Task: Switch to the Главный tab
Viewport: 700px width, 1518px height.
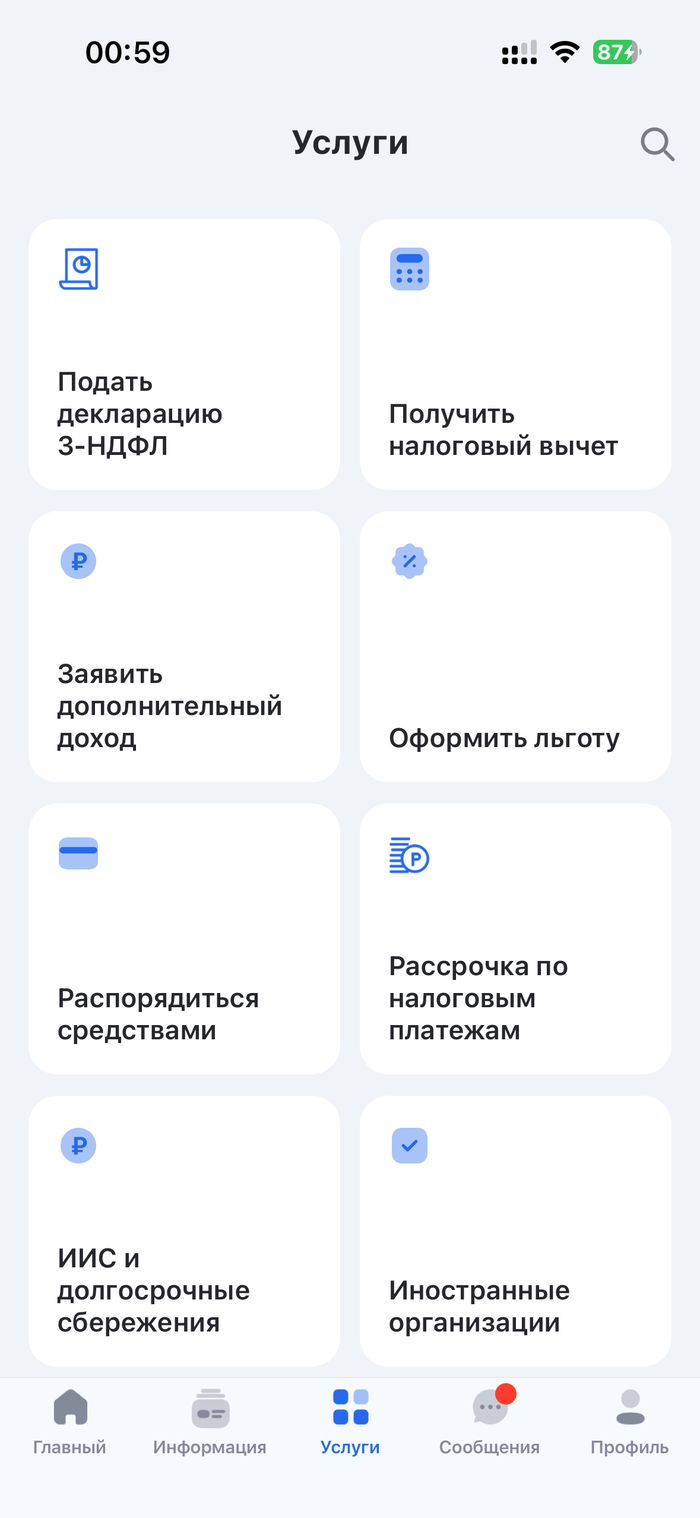Action: pos(70,1420)
